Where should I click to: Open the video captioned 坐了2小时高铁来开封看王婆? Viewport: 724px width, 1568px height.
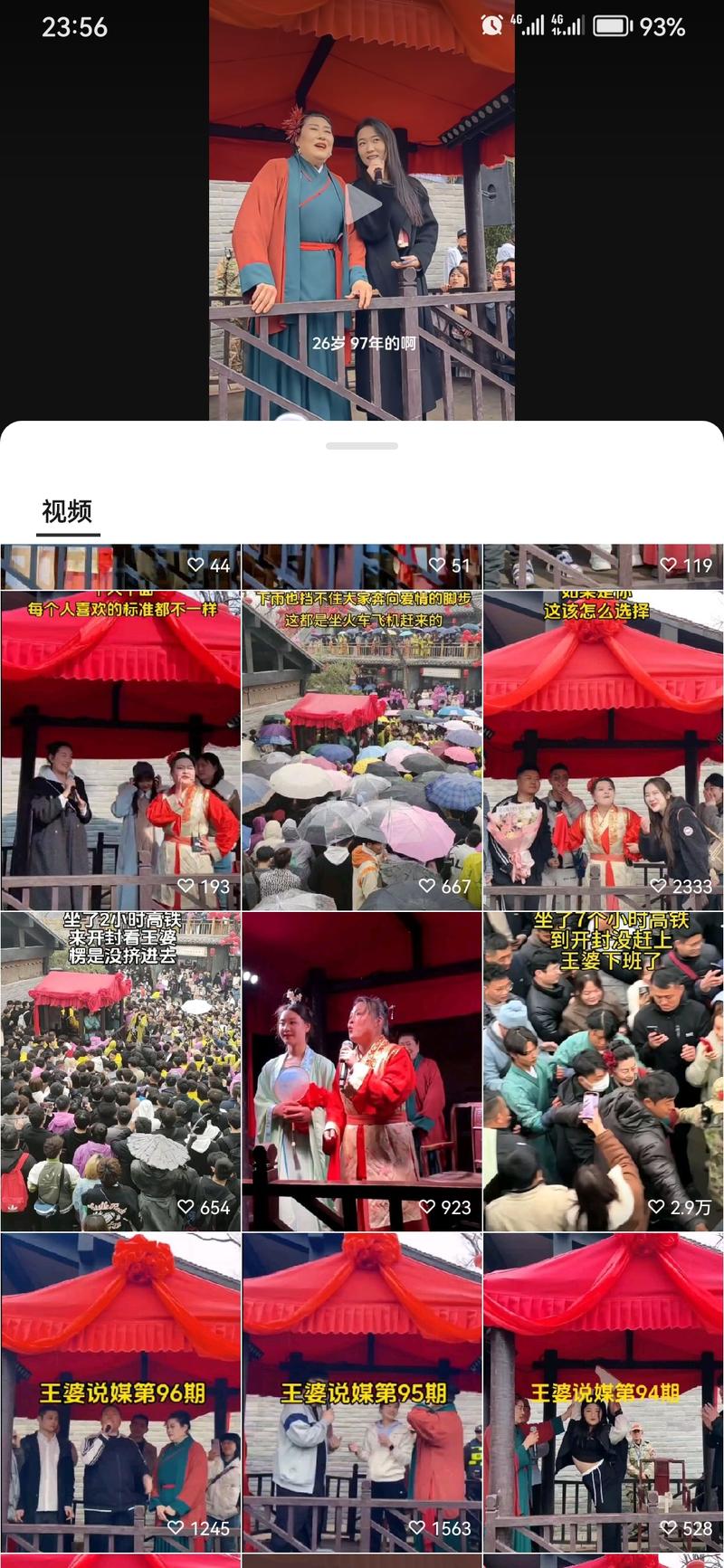(120, 1068)
